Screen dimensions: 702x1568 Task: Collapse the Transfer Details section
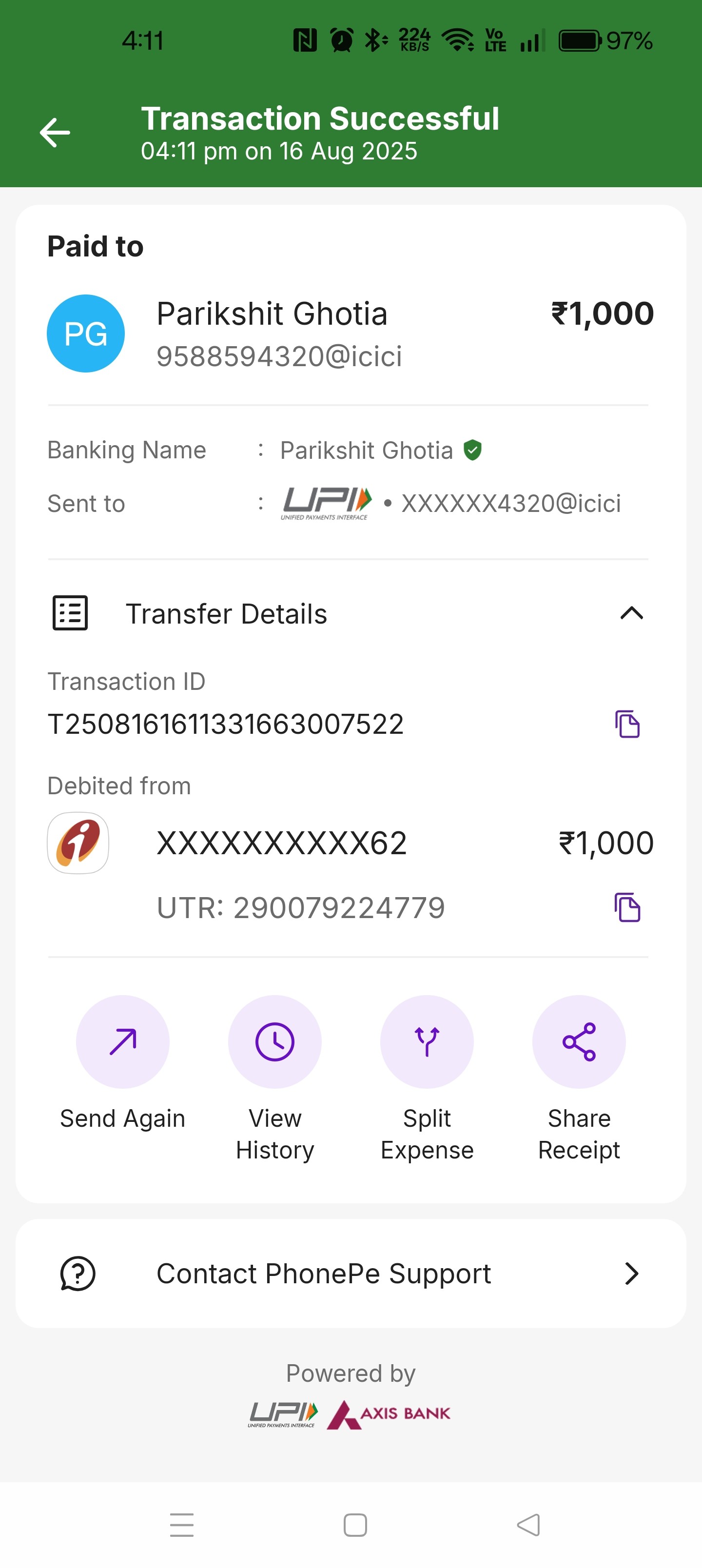click(631, 613)
